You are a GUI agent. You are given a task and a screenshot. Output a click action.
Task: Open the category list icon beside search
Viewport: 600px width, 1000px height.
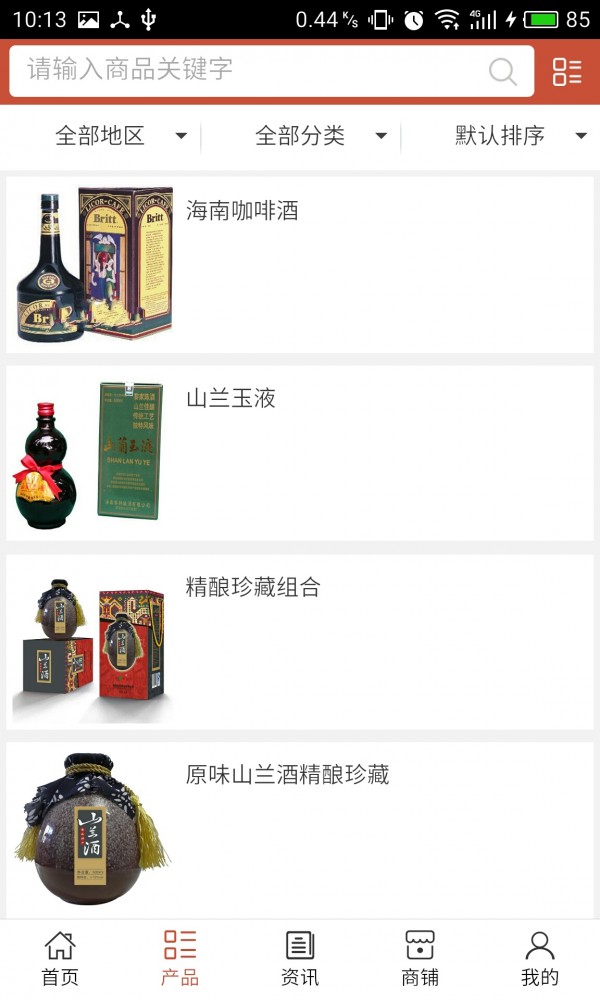567,71
